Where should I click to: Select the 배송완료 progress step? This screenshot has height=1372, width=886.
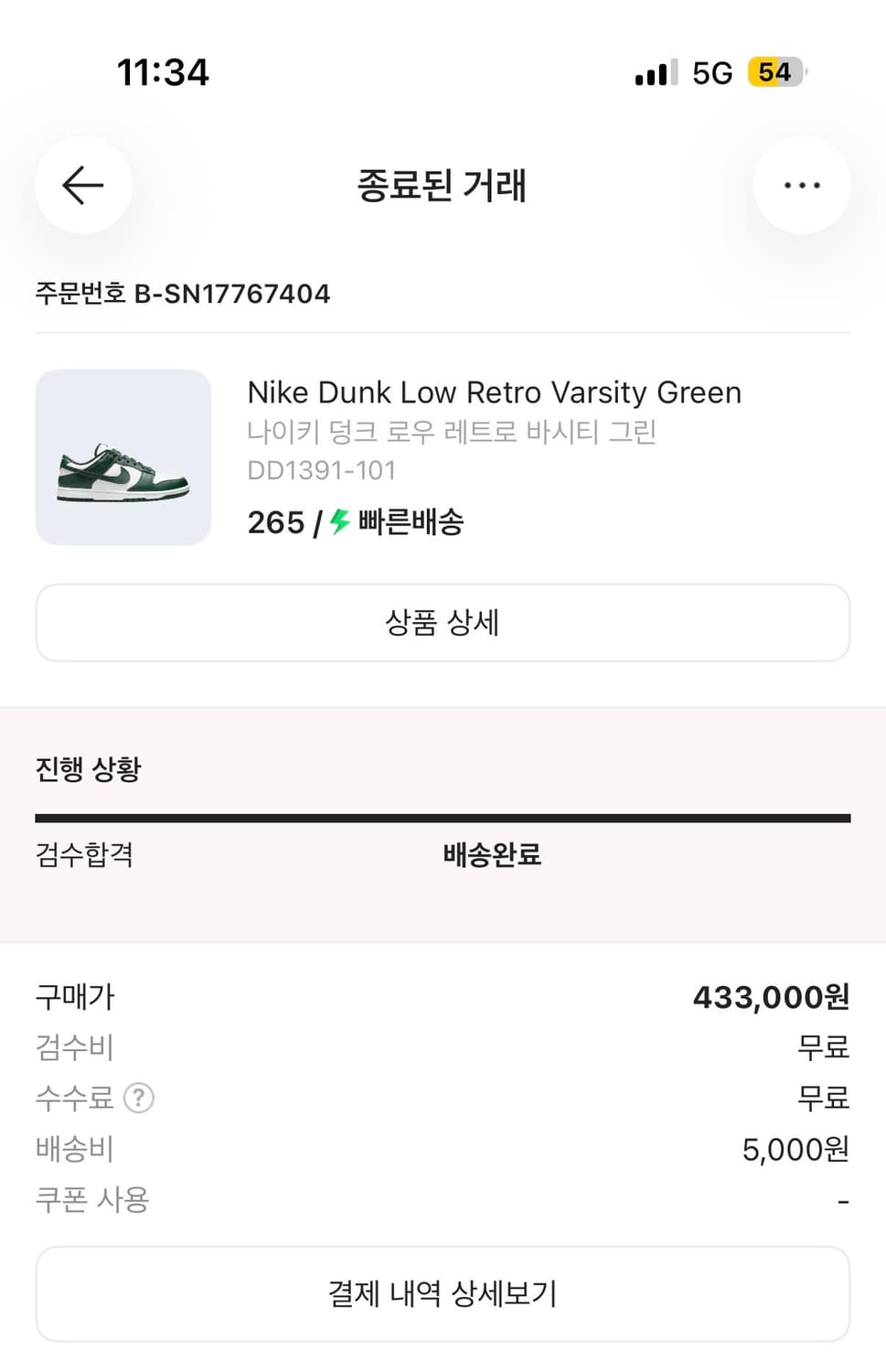point(491,855)
